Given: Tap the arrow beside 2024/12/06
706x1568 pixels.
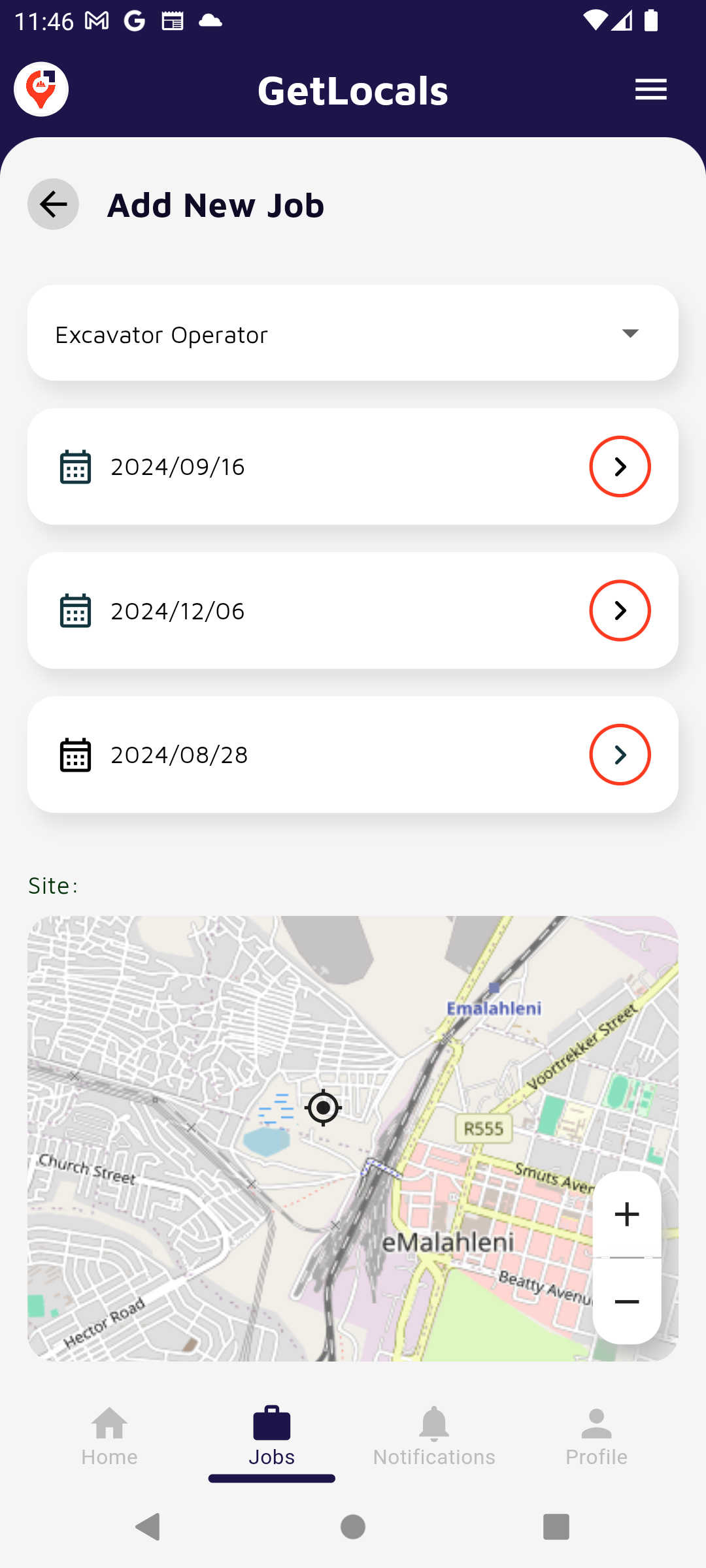Looking at the screenshot, I should coord(620,611).
